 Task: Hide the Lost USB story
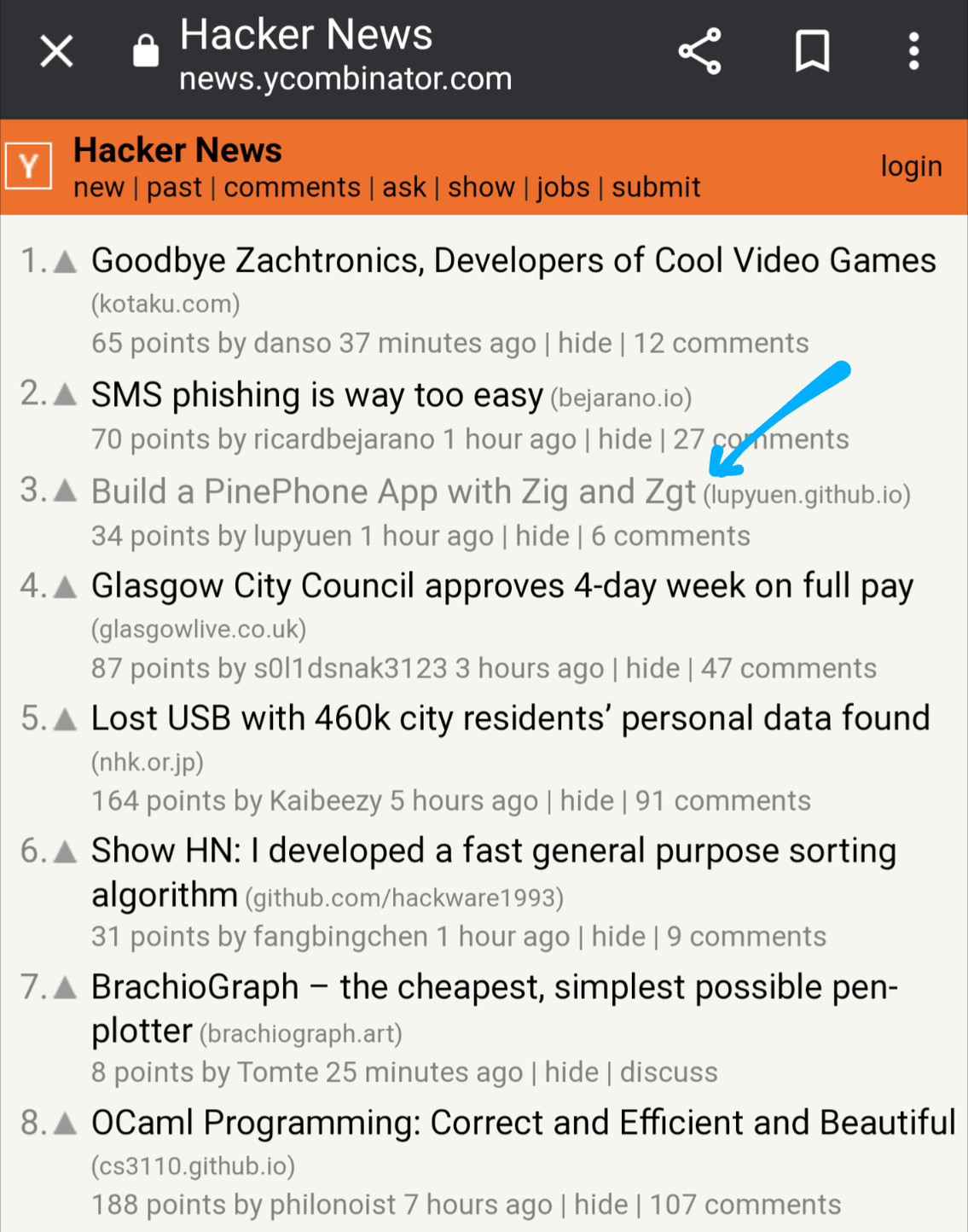587,800
